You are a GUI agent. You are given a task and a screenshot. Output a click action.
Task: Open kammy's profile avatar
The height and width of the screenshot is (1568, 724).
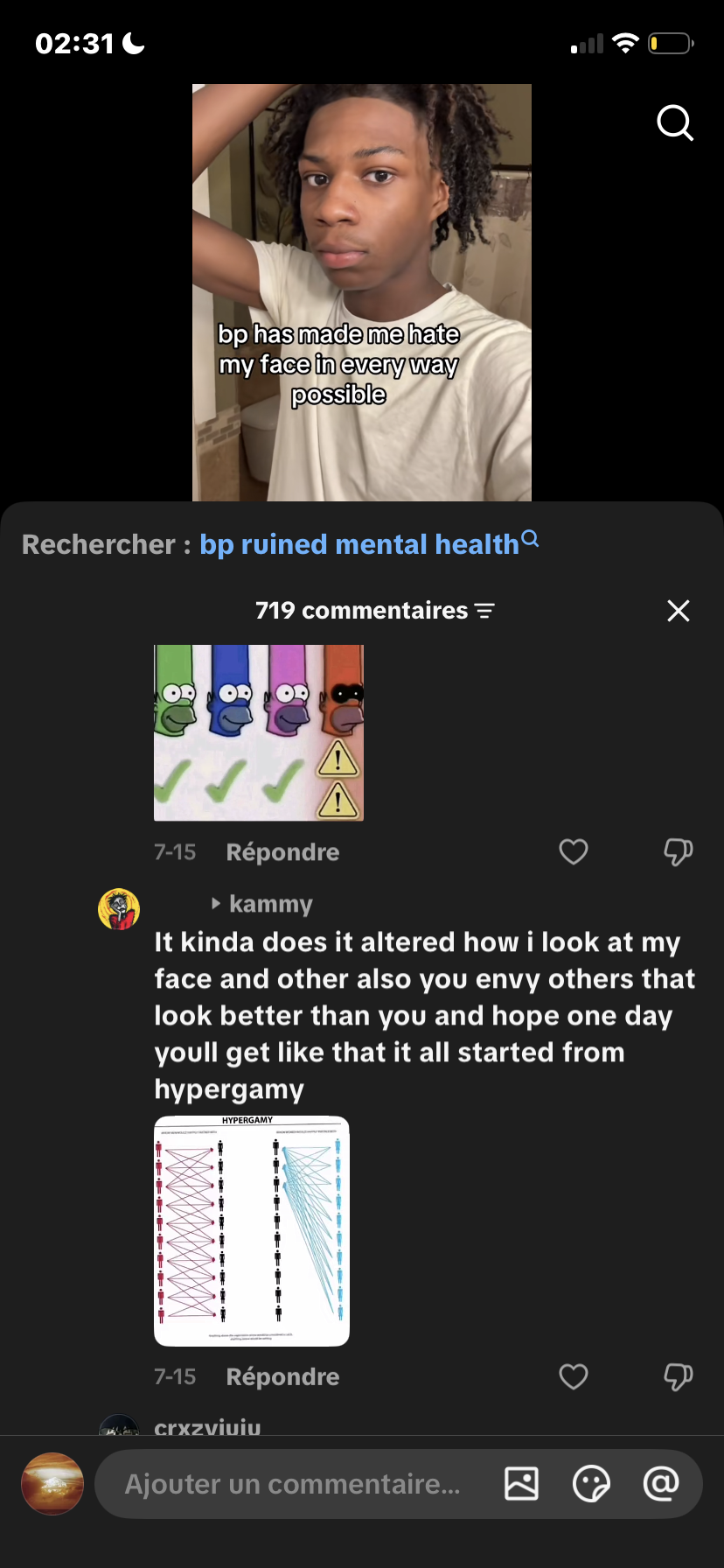[119, 909]
